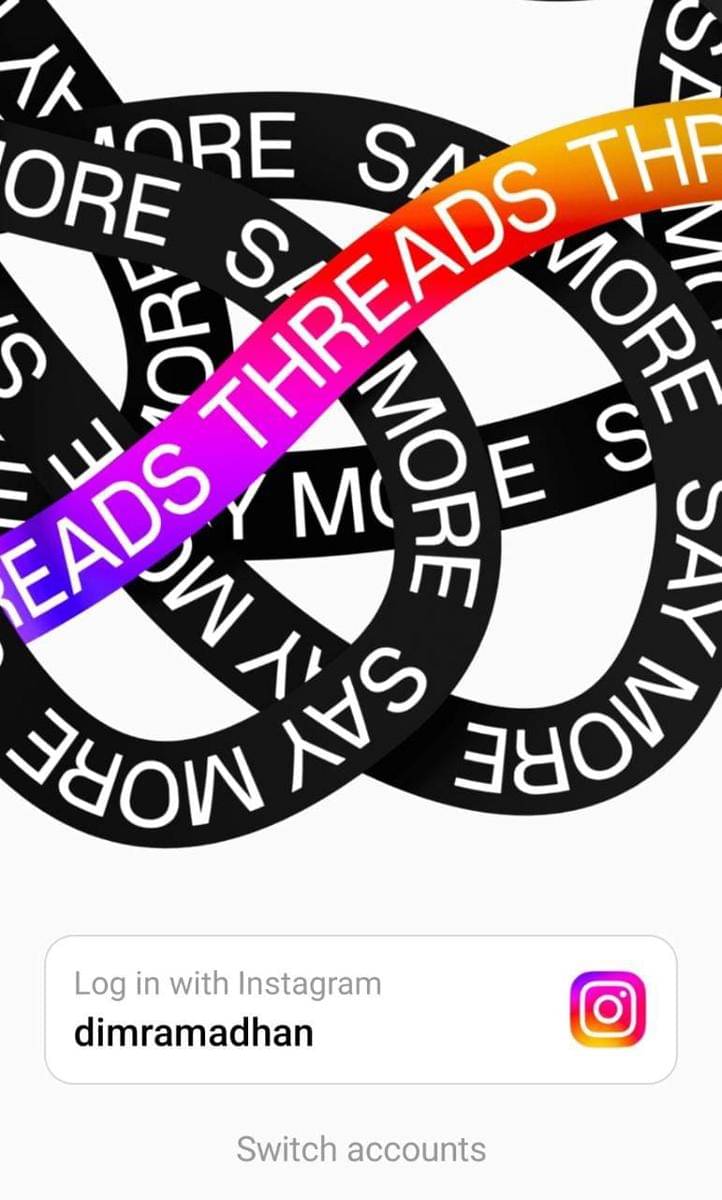The height and width of the screenshot is (1200, 722).
Task: Log in with Instagram as dimramadhan
Action: 360,1009
